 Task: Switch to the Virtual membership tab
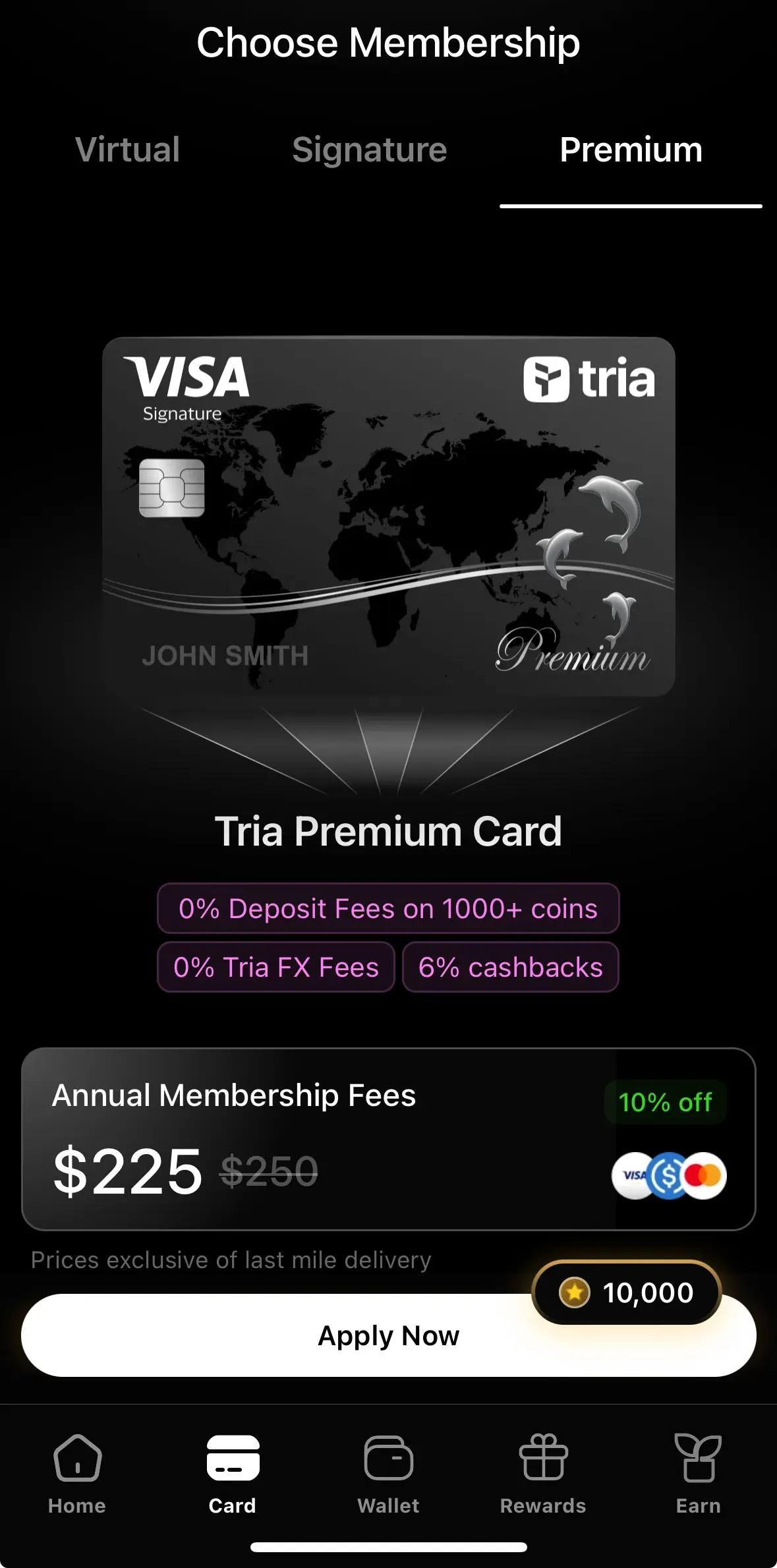tap(127, 150)
